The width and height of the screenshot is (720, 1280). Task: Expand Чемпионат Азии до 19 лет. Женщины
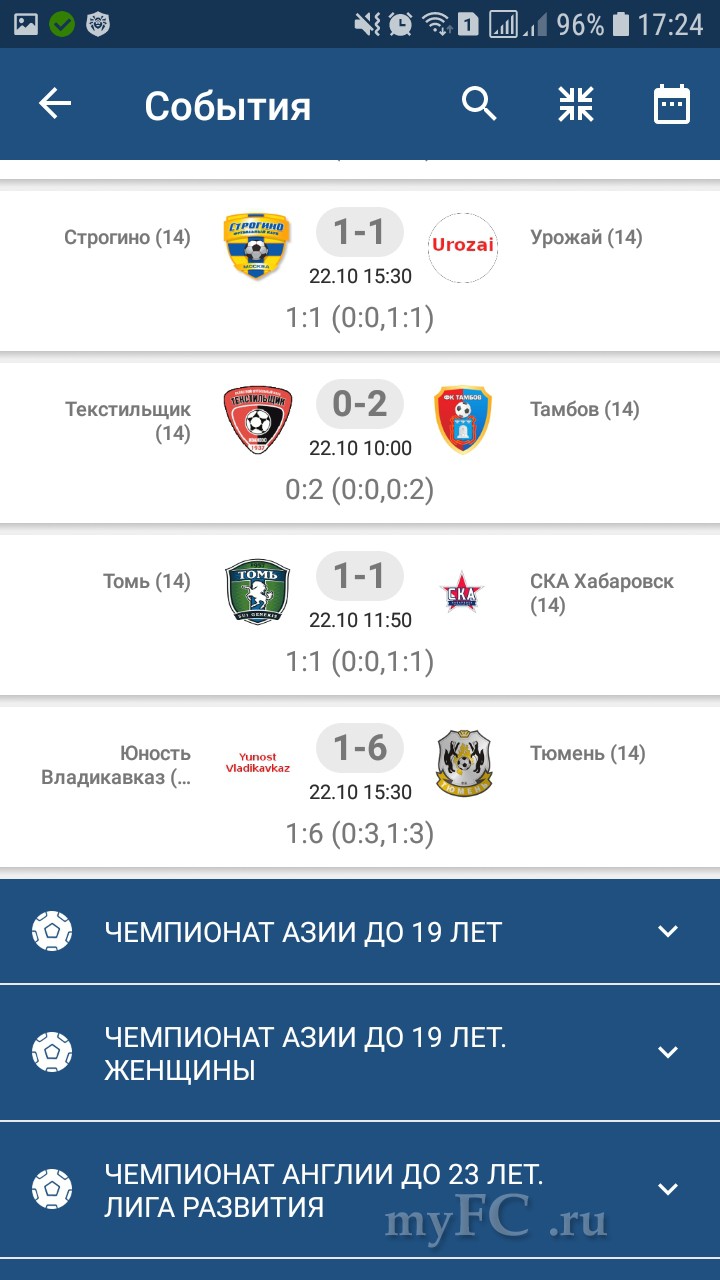[x=360, y=1053]
